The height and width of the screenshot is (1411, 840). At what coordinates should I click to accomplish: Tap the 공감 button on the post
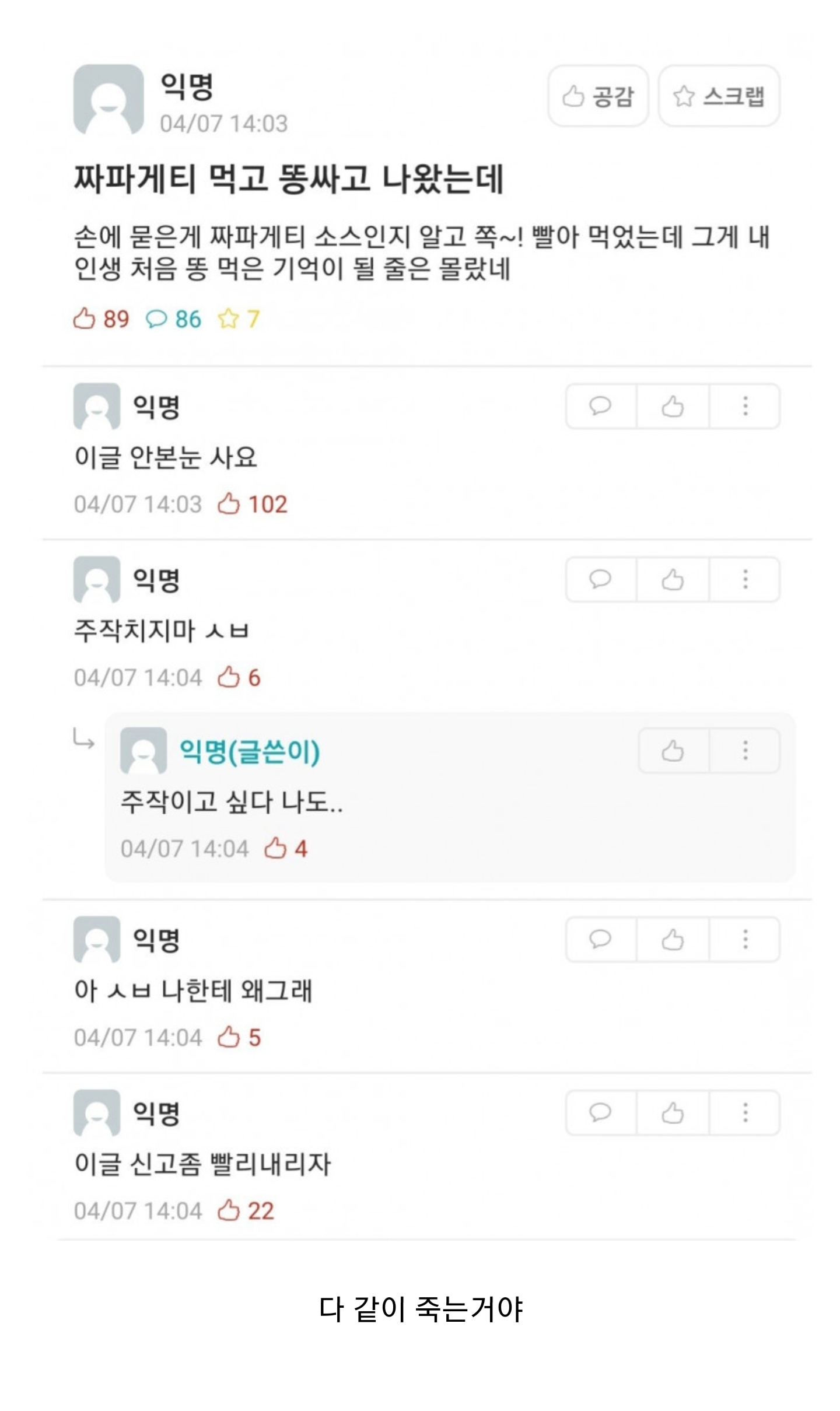coord(598,96)
